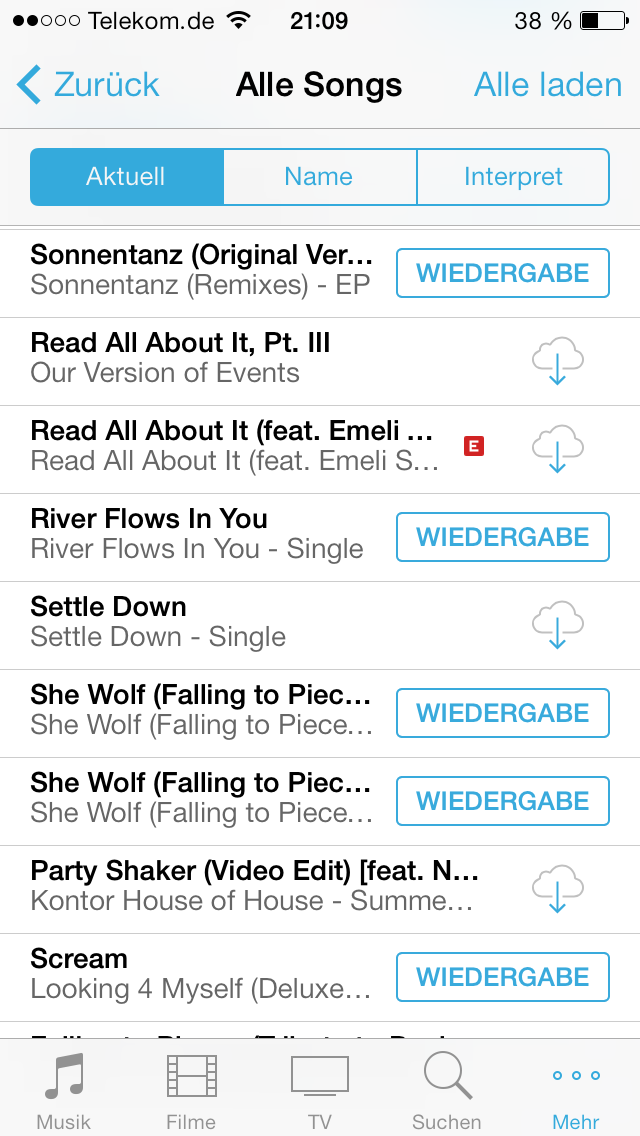Download Party Shaker (Video Edit)
The width and height of the screenshot is (640, 1136).
coord(557,889)
